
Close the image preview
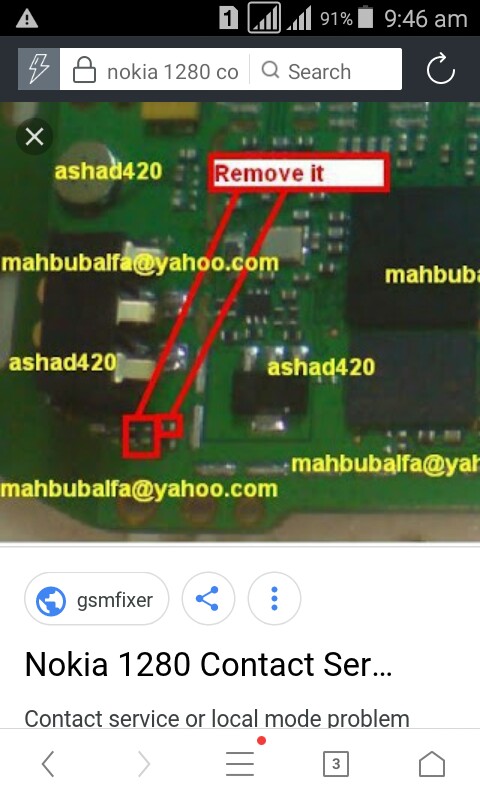pyautogui.click(x=34, y=137)
